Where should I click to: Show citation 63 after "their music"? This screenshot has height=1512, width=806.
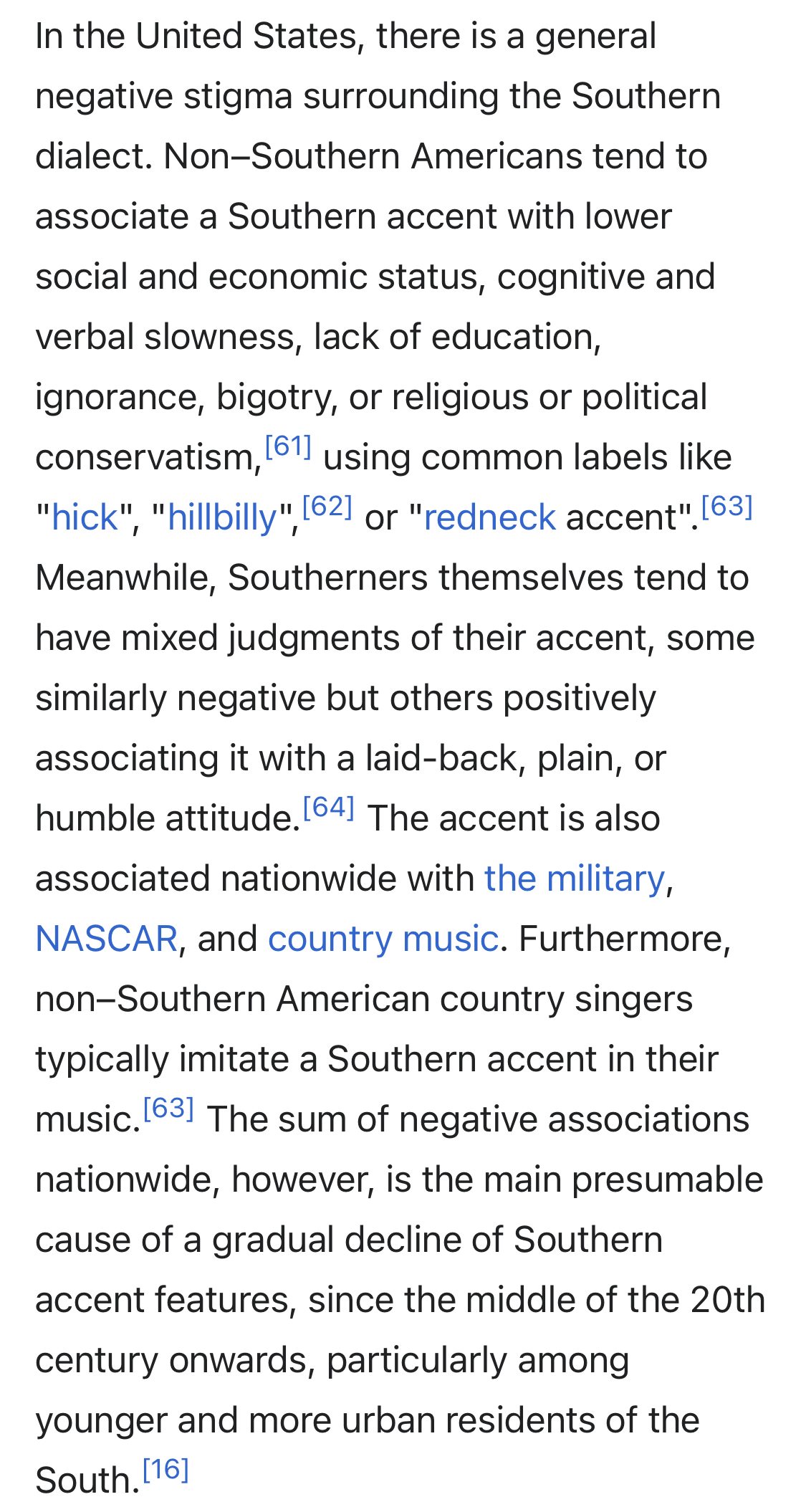click(168, 1109)
